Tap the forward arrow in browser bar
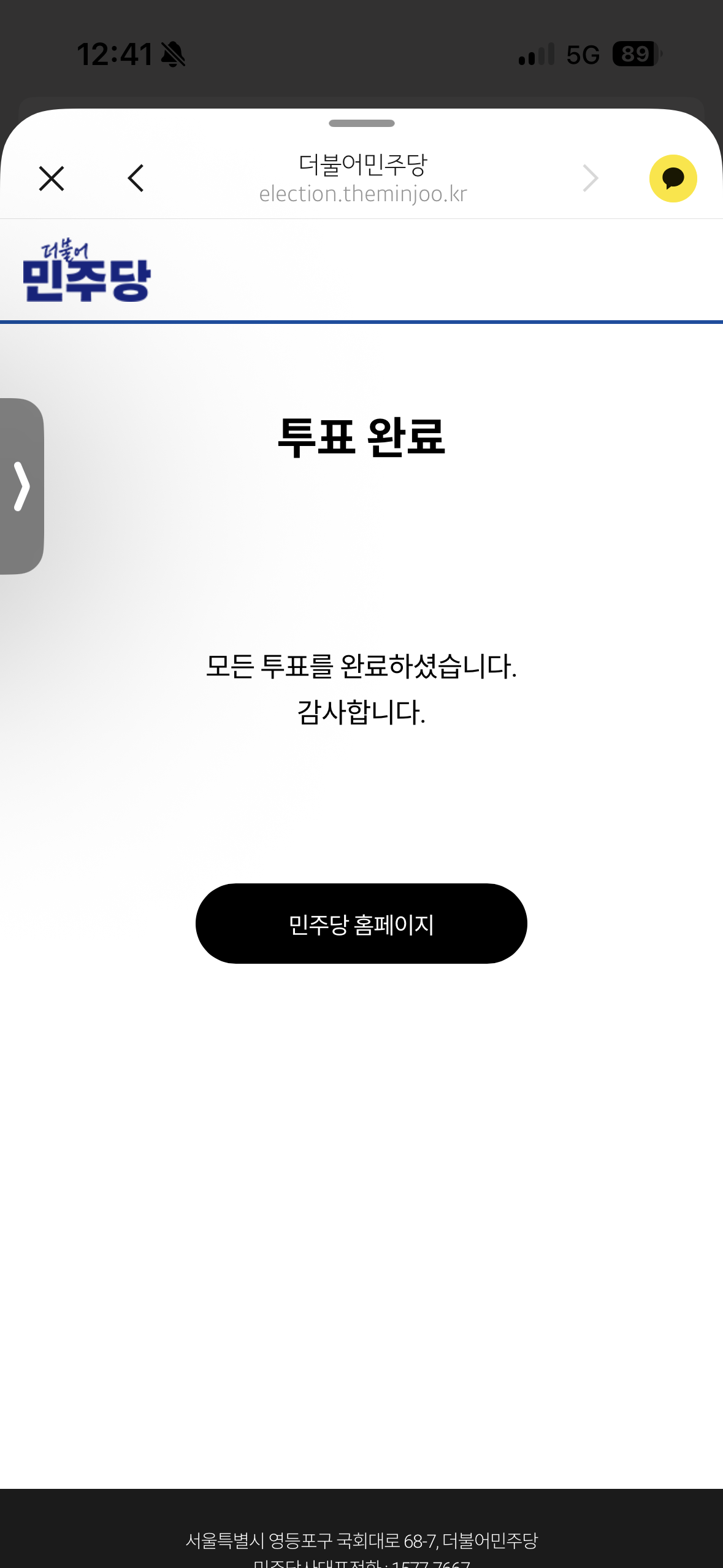 590,179
